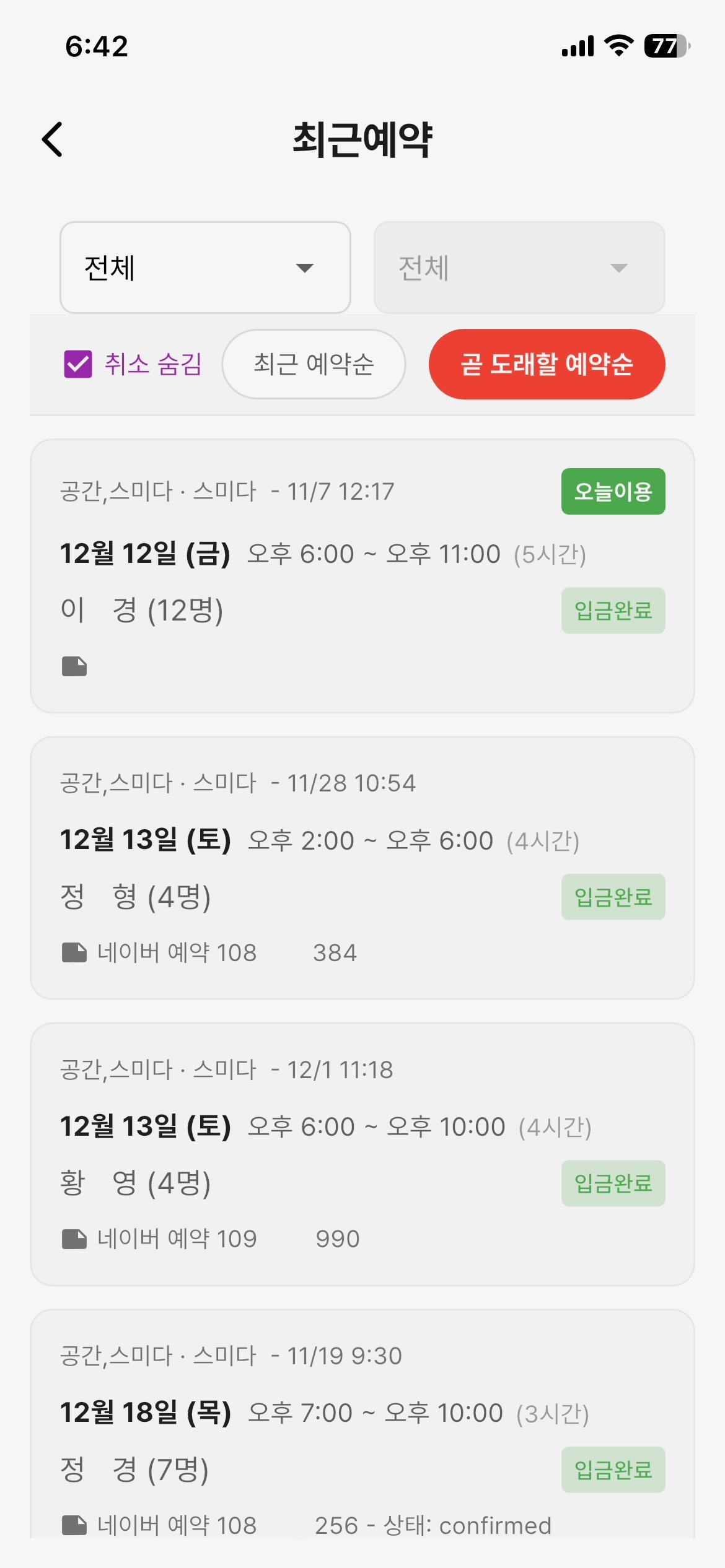Tap the green 오늘이용 badge
This screenshot has width=725, height=1568.
612,491
